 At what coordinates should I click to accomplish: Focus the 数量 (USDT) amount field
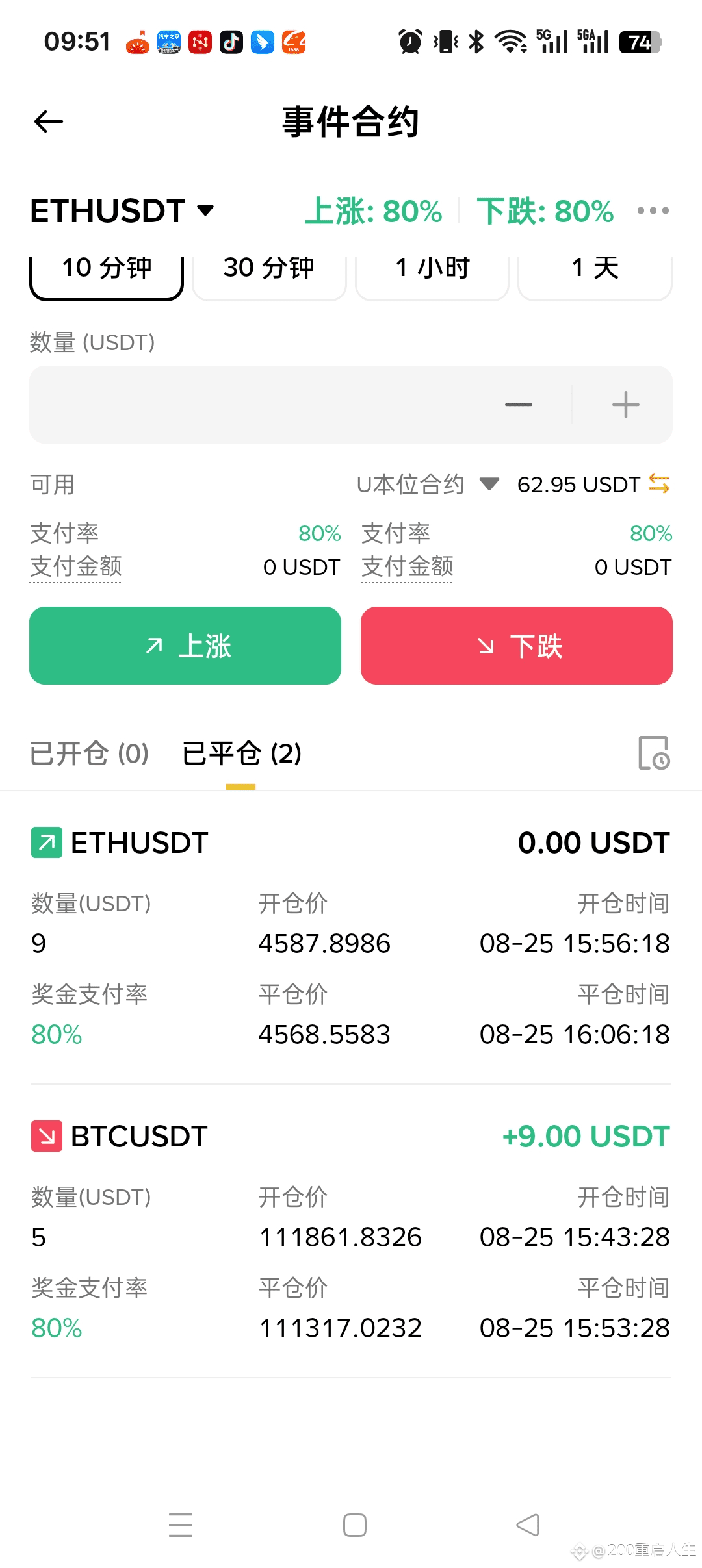click(x=260, y=405)
